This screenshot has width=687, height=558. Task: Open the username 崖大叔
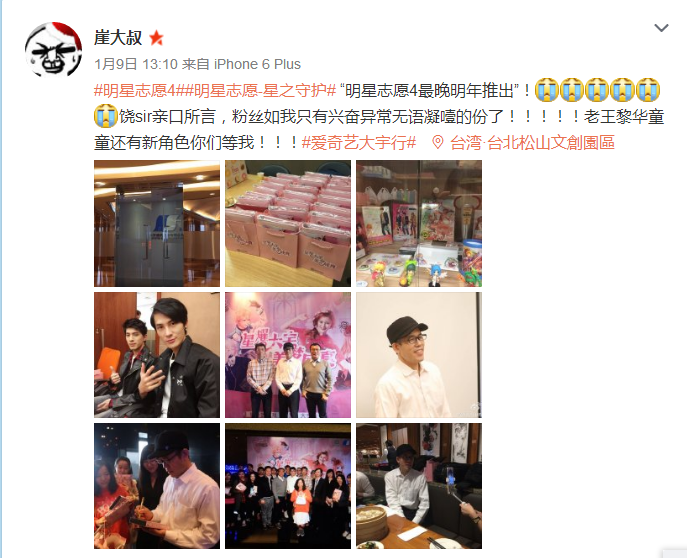pyautogui.click(x=118, y=36)
